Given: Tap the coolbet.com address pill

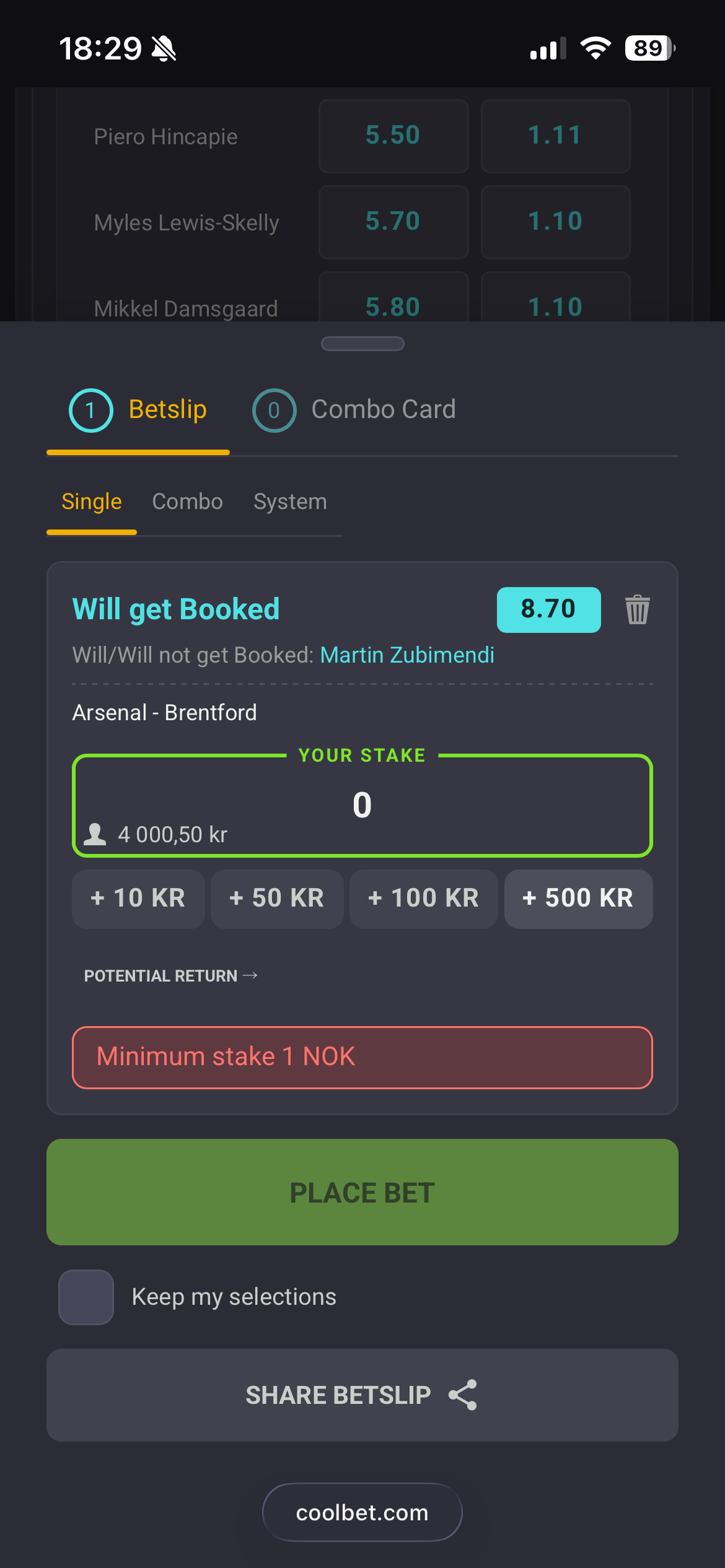Looking at the screenshot, I should point(362,1512).
